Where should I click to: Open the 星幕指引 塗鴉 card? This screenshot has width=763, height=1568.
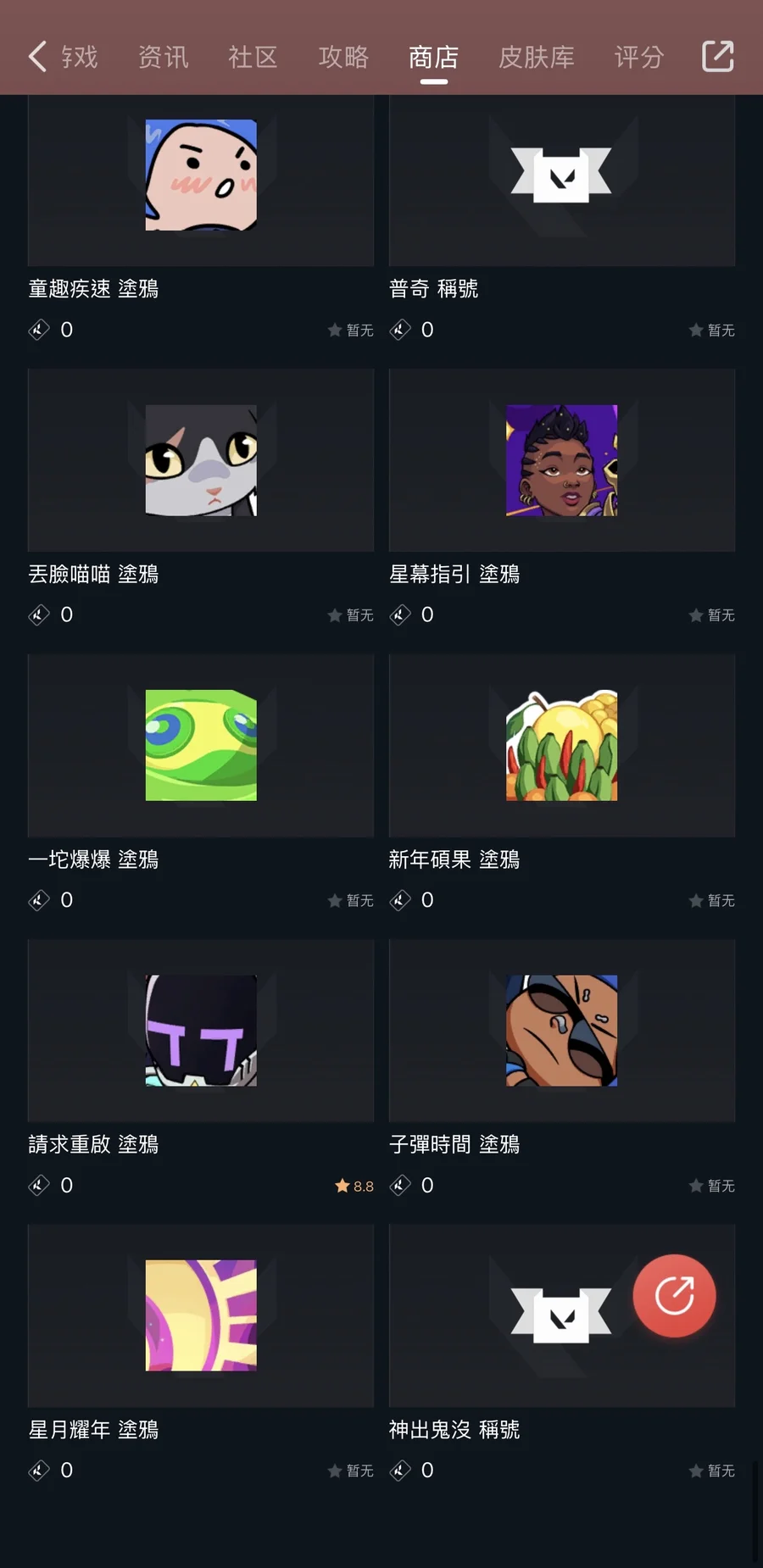point(561,460)
